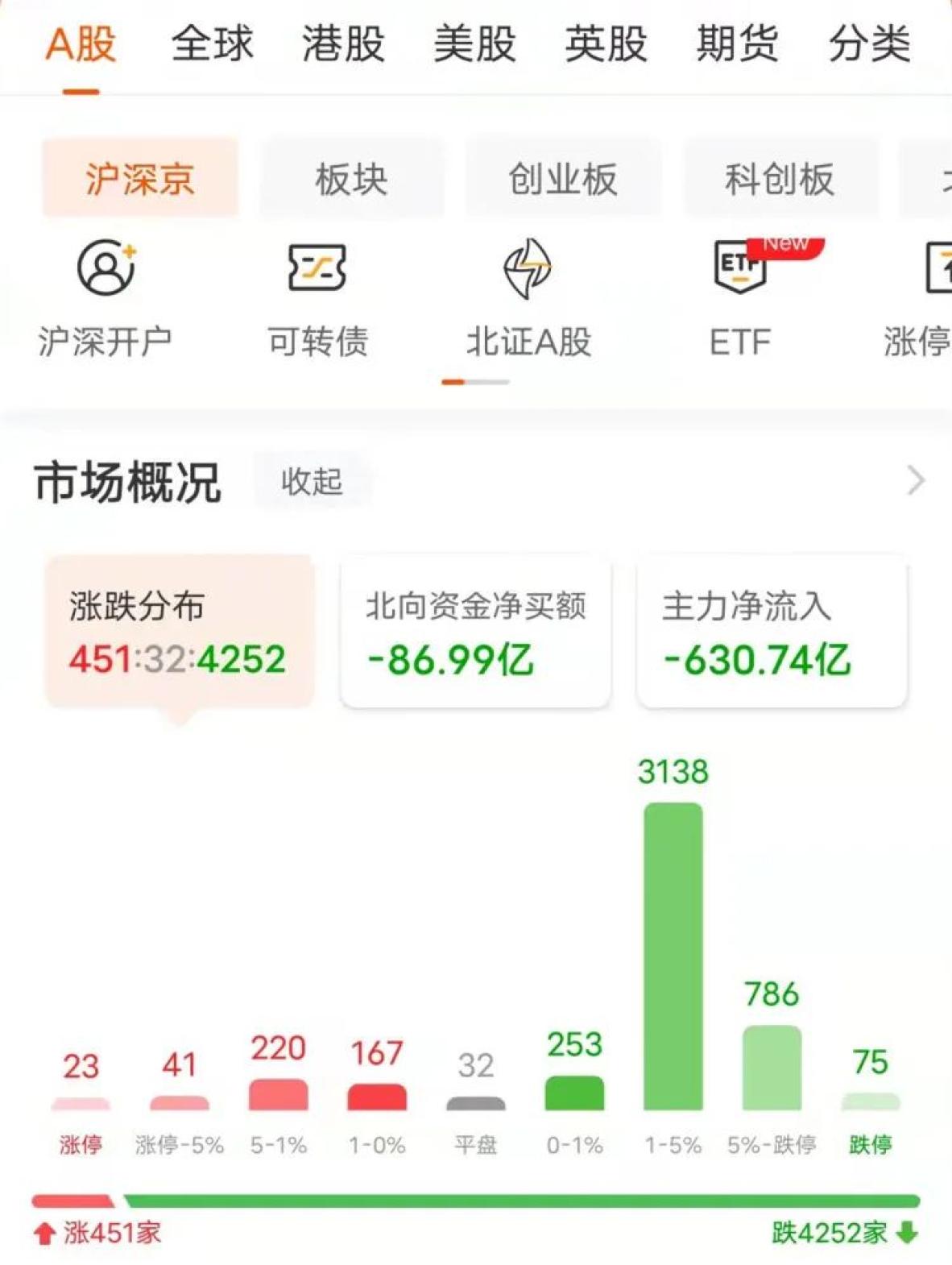Viewport: 952px width, 1265px height.
Task: Collapse market overview using 收起
Action: (x=313, y=482)
